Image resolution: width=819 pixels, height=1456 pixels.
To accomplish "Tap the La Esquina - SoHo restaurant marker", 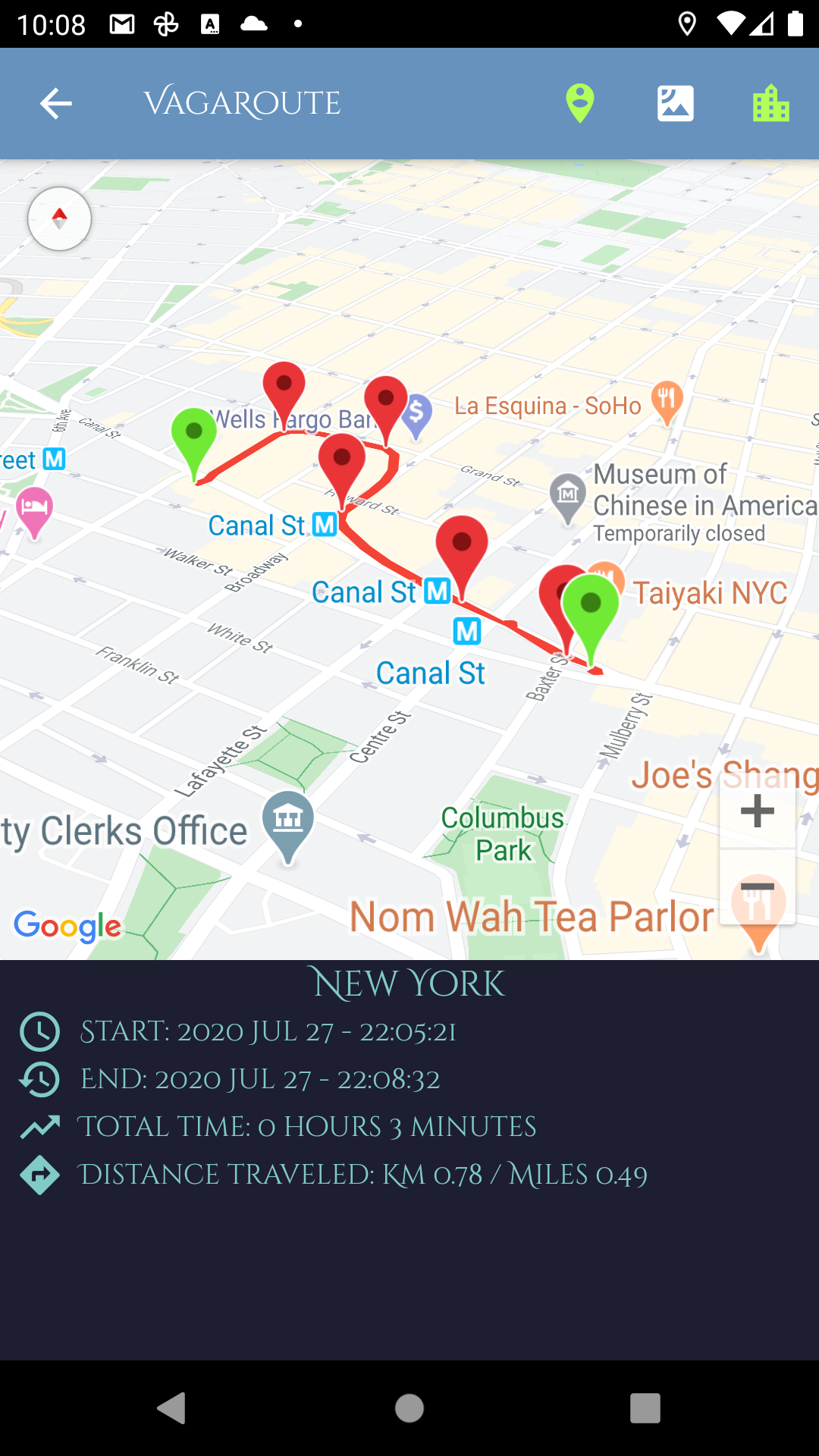I will tap(667, 400).
